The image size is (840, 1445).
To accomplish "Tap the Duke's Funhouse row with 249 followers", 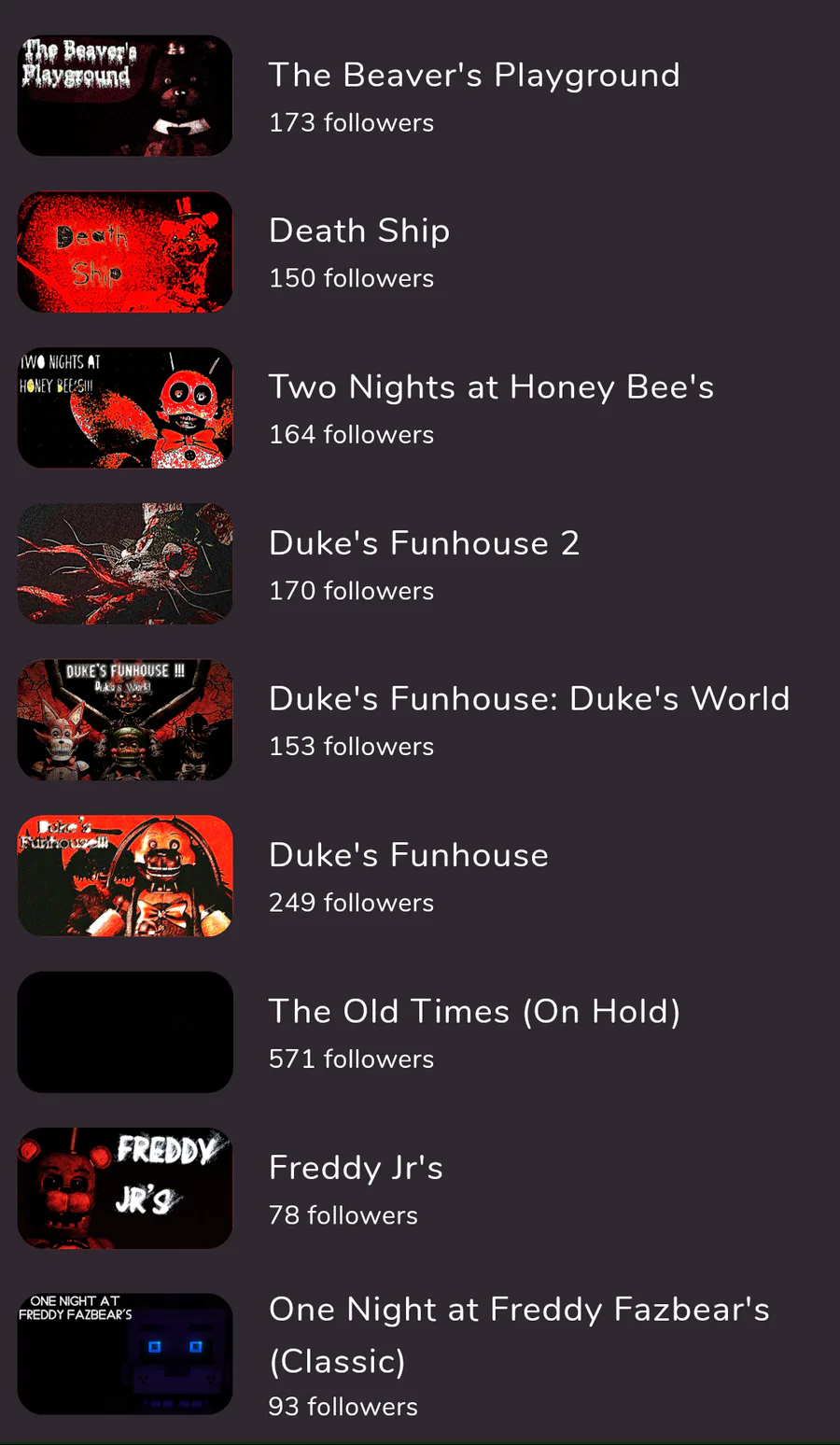I will [408, 855].
